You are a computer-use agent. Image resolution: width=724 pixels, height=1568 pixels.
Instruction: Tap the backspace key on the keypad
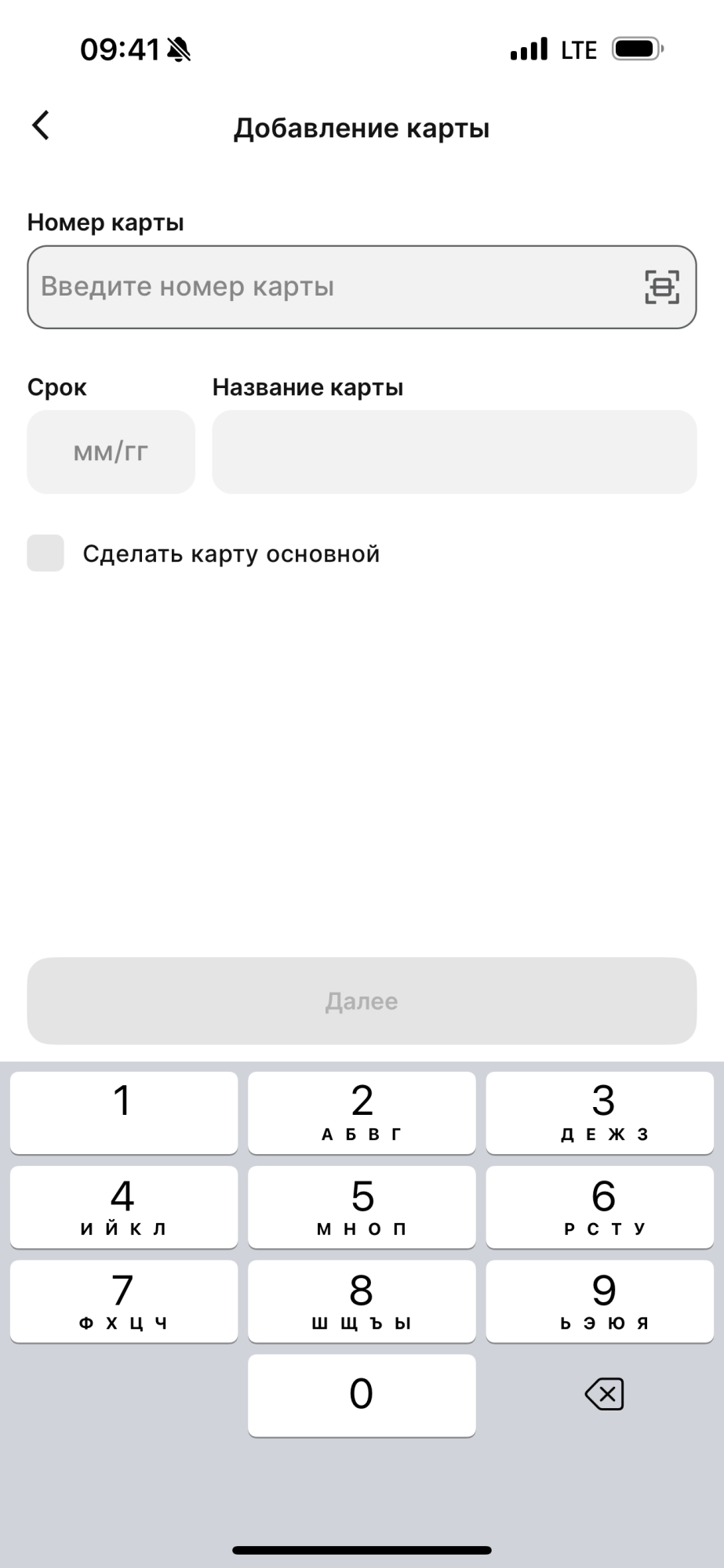603,1394
